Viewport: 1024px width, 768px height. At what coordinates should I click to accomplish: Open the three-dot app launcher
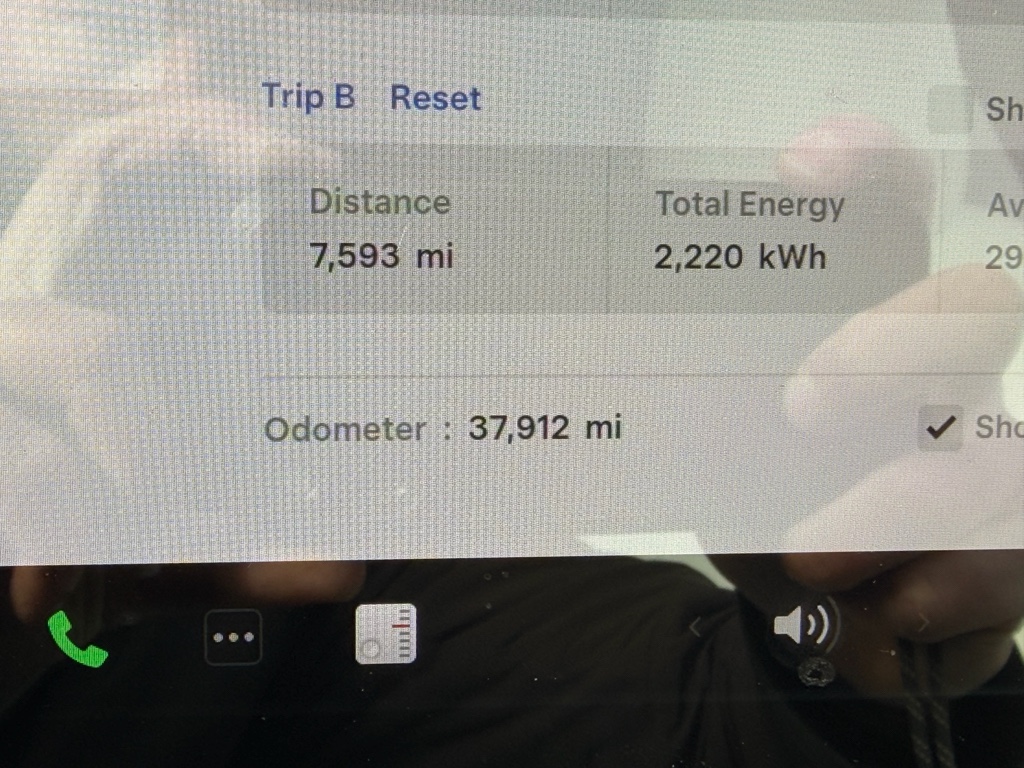coord(233,637)
